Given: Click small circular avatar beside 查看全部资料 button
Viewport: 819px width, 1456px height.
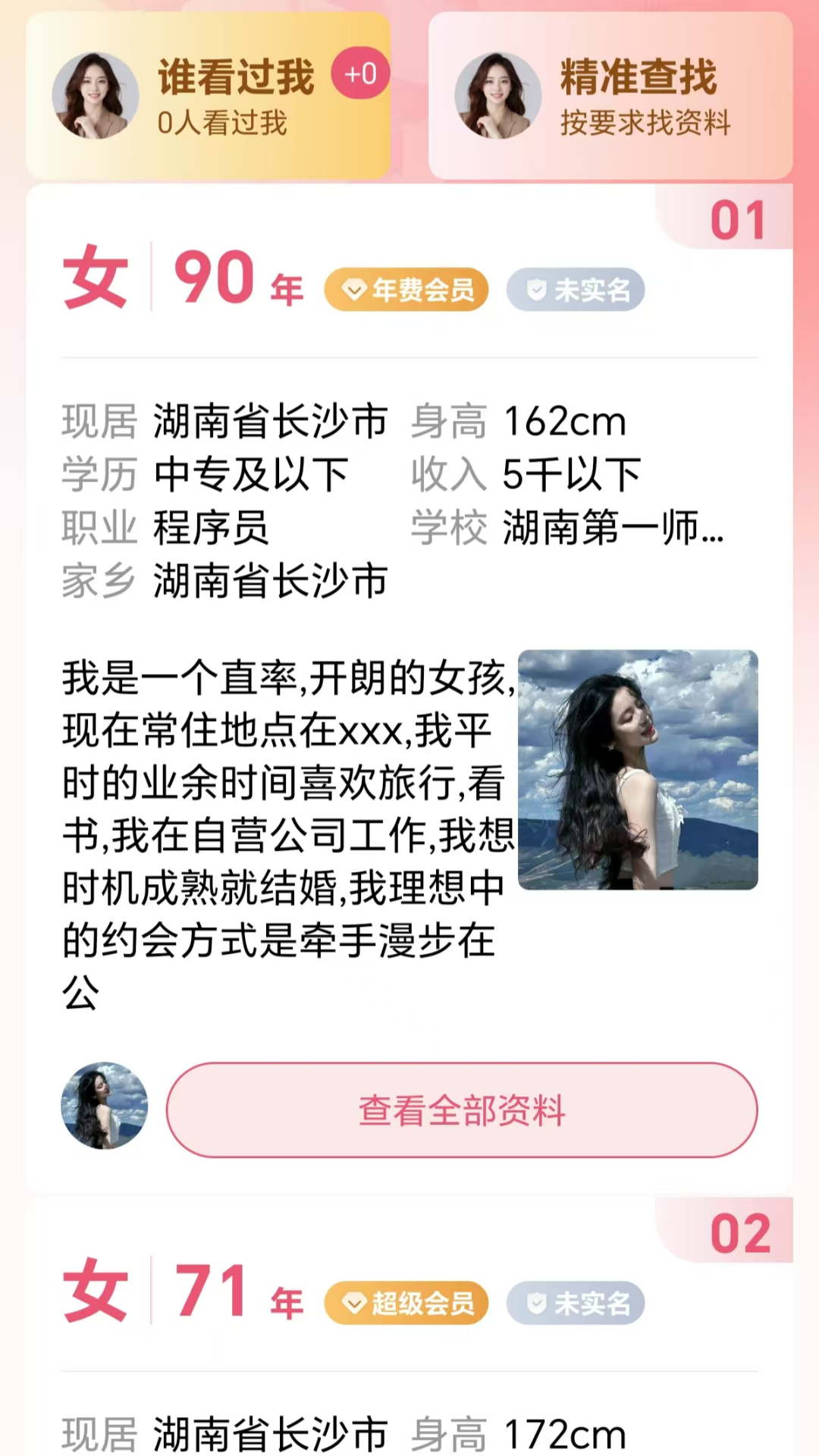Looking at the screenshot, I should tap(103, 1105).
